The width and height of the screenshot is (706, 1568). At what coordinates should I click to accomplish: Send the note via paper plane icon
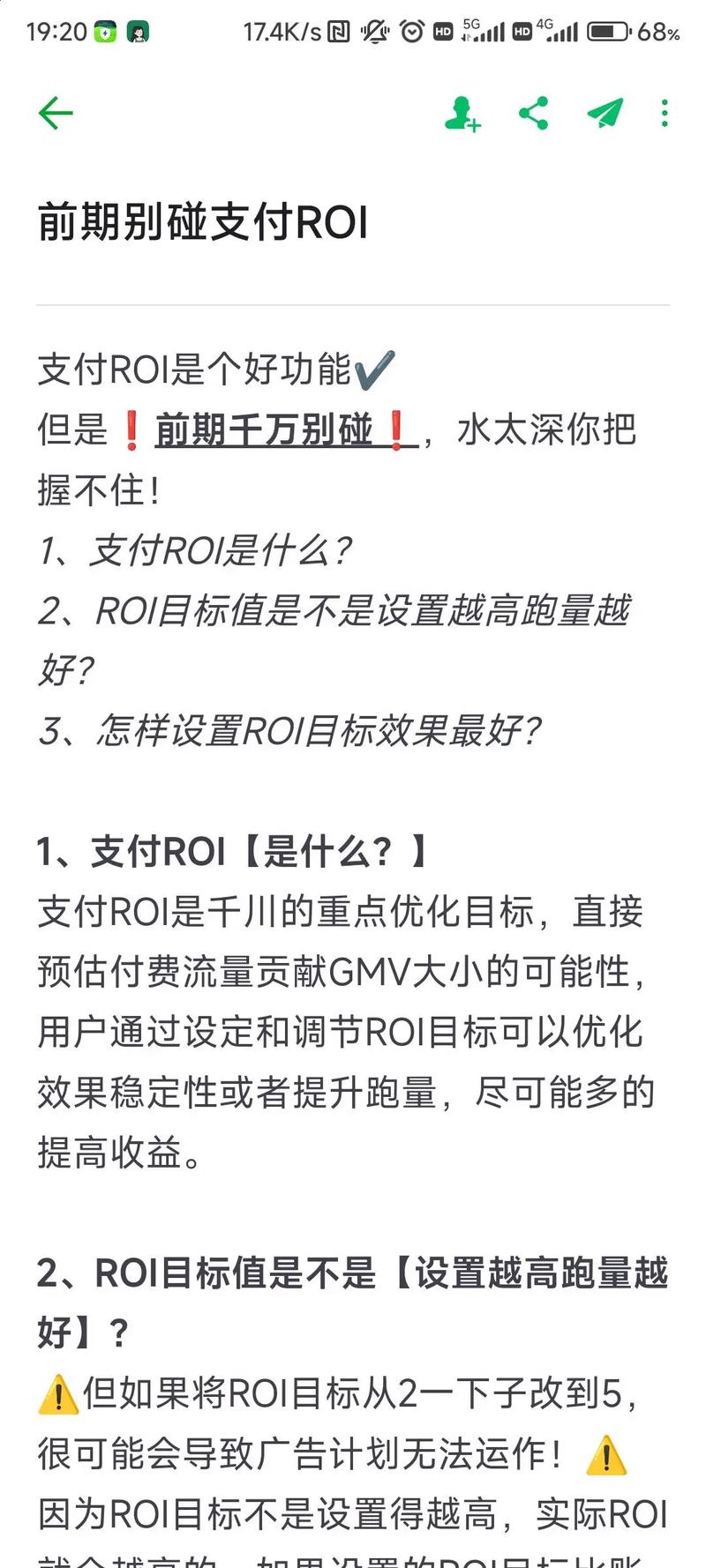click(605, 113)
